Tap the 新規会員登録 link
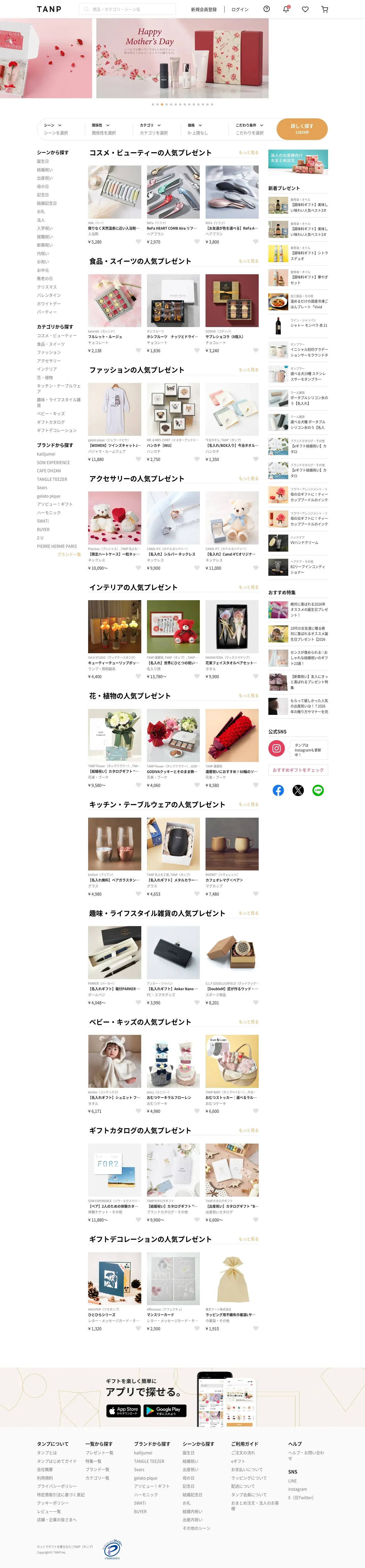365x1568 pixels. coord(204,9)
